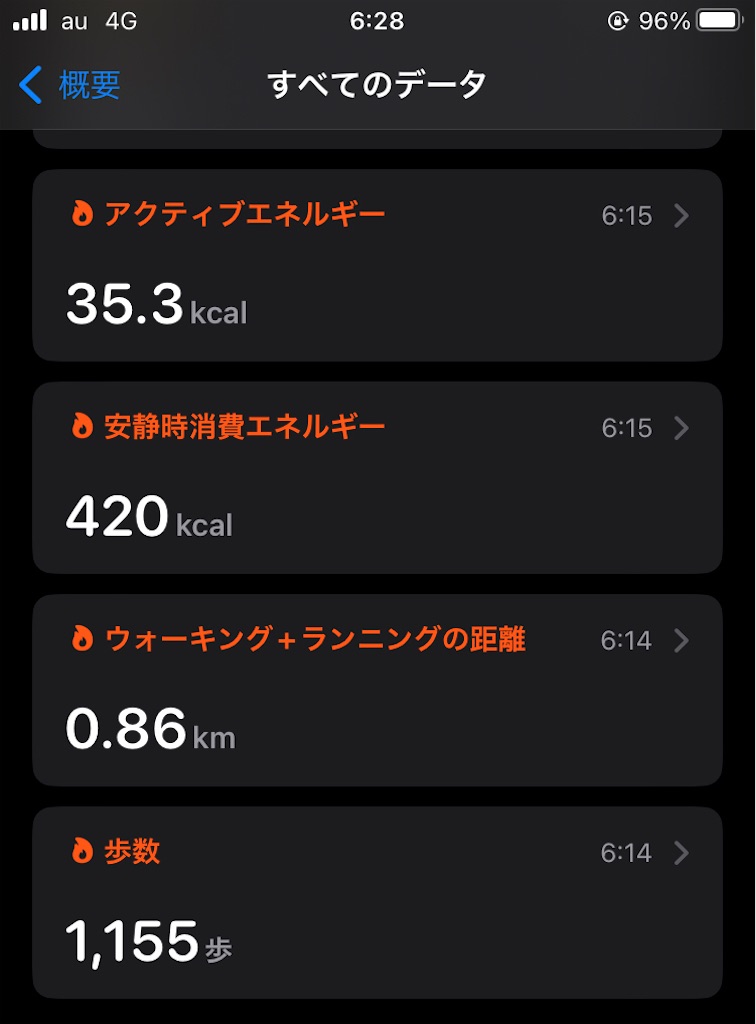Tap the back chevron in top left
756x1024 pixels.
tap(28, 85)
